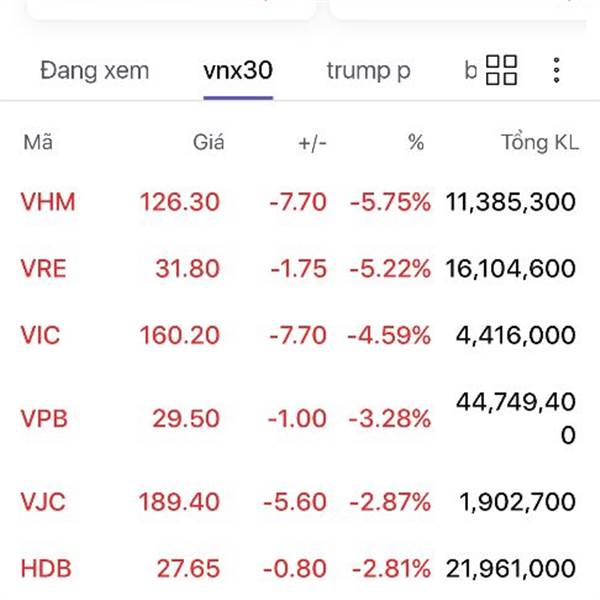Image resolution: width=600 pixels, height=600 pixels.
Task: Sort by the Giá column header
Action: [208, 143]
